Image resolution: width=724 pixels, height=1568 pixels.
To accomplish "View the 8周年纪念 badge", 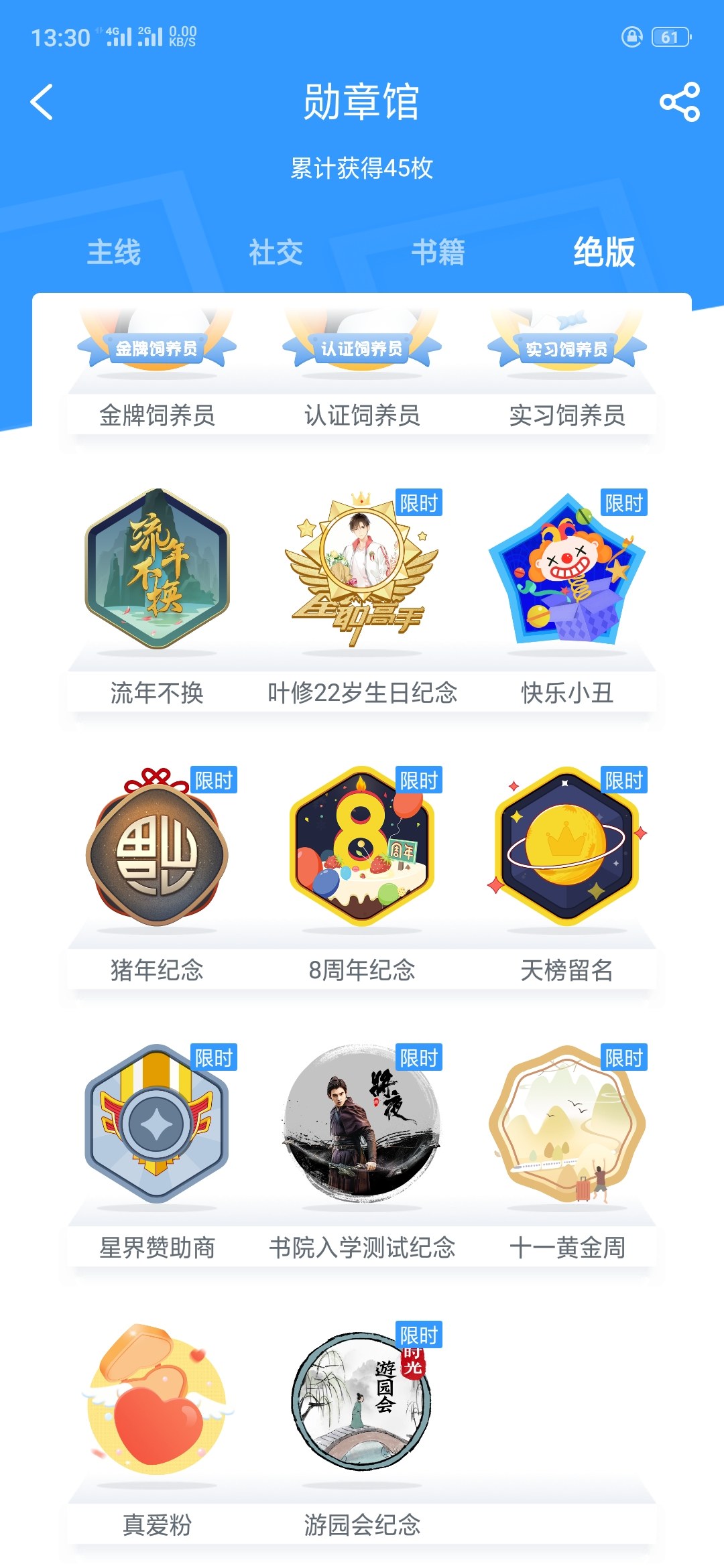I will (x=362, y=848).
